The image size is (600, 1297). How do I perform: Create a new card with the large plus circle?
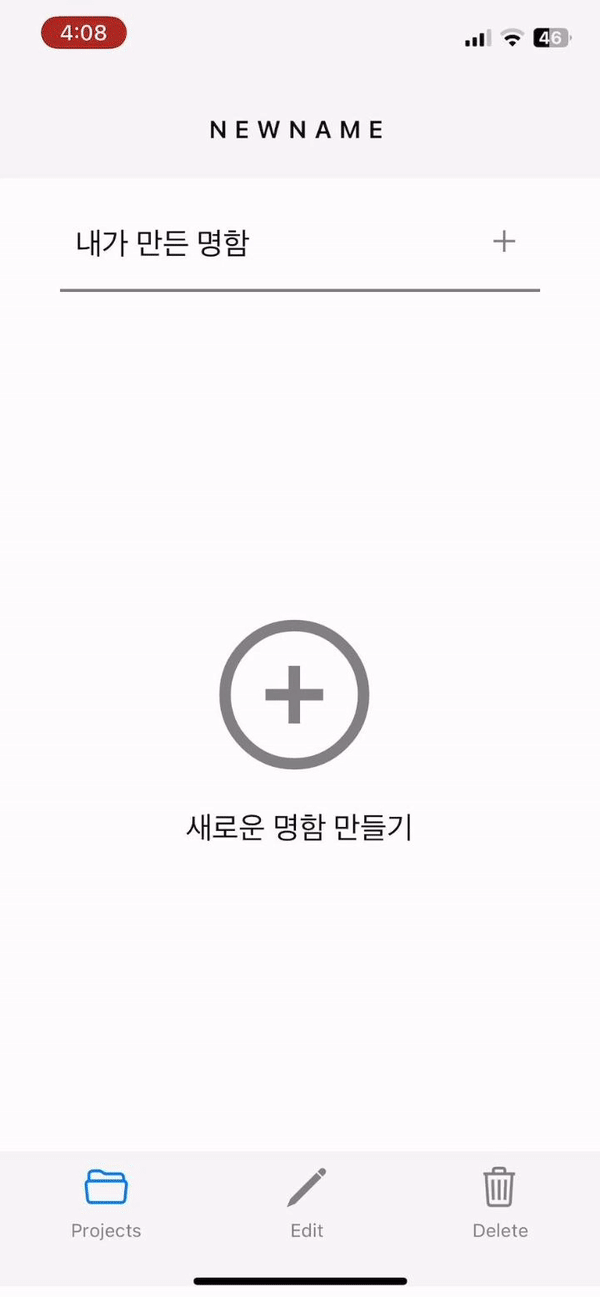click(294, 694)
